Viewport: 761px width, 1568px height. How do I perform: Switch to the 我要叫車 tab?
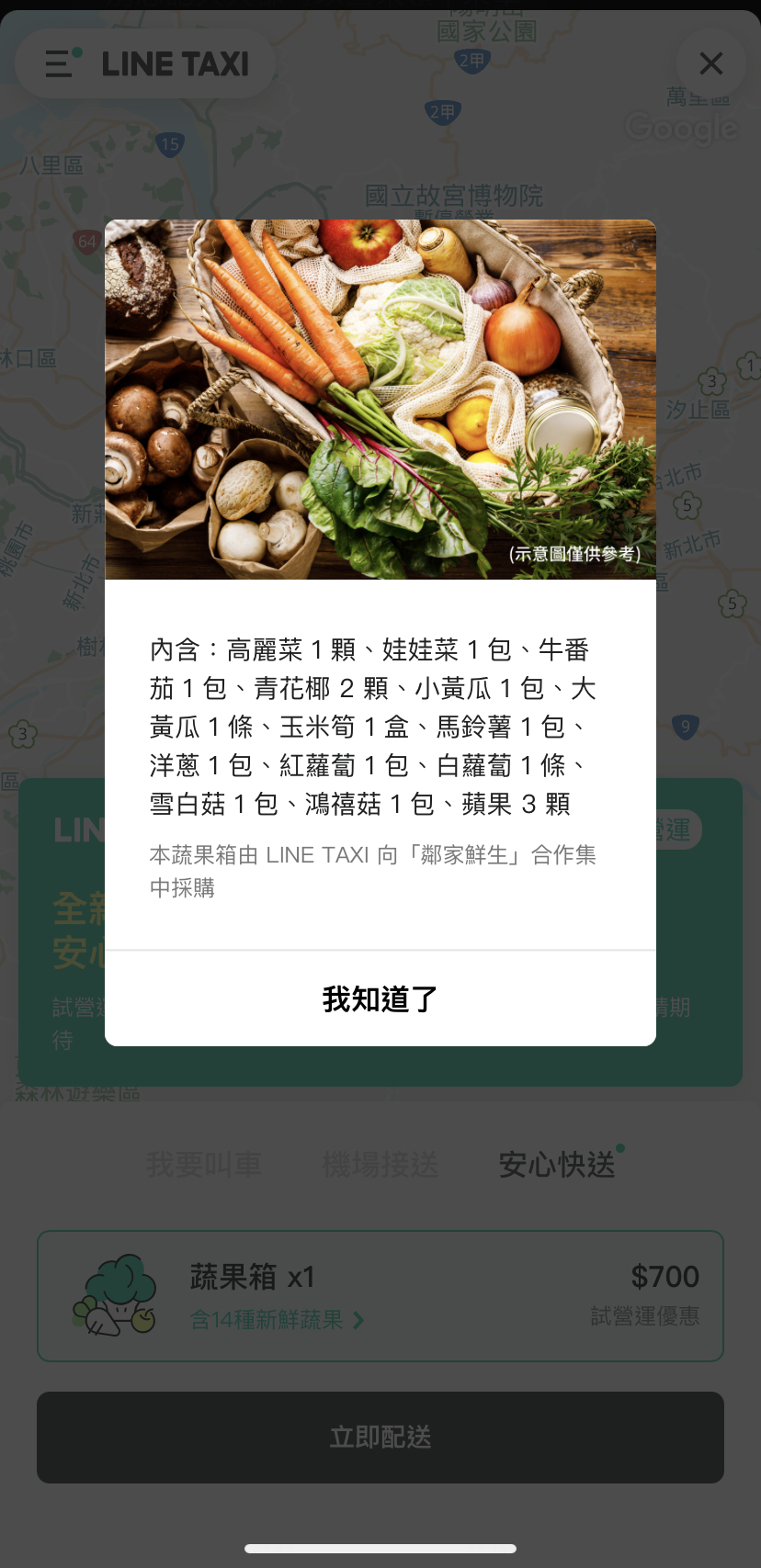204,1165
